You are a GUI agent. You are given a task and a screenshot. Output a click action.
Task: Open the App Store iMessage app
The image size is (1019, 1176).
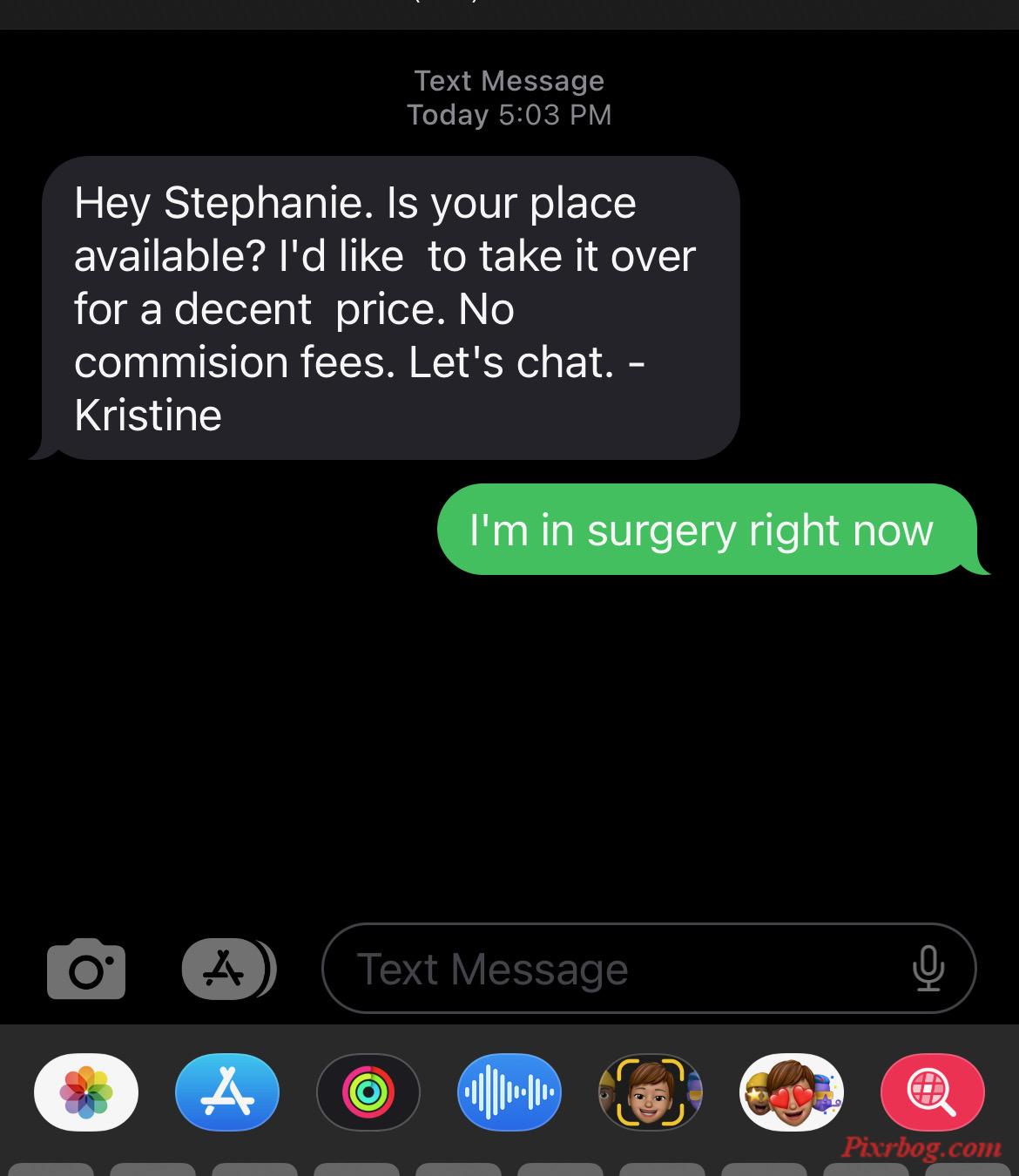[227, 1092]
